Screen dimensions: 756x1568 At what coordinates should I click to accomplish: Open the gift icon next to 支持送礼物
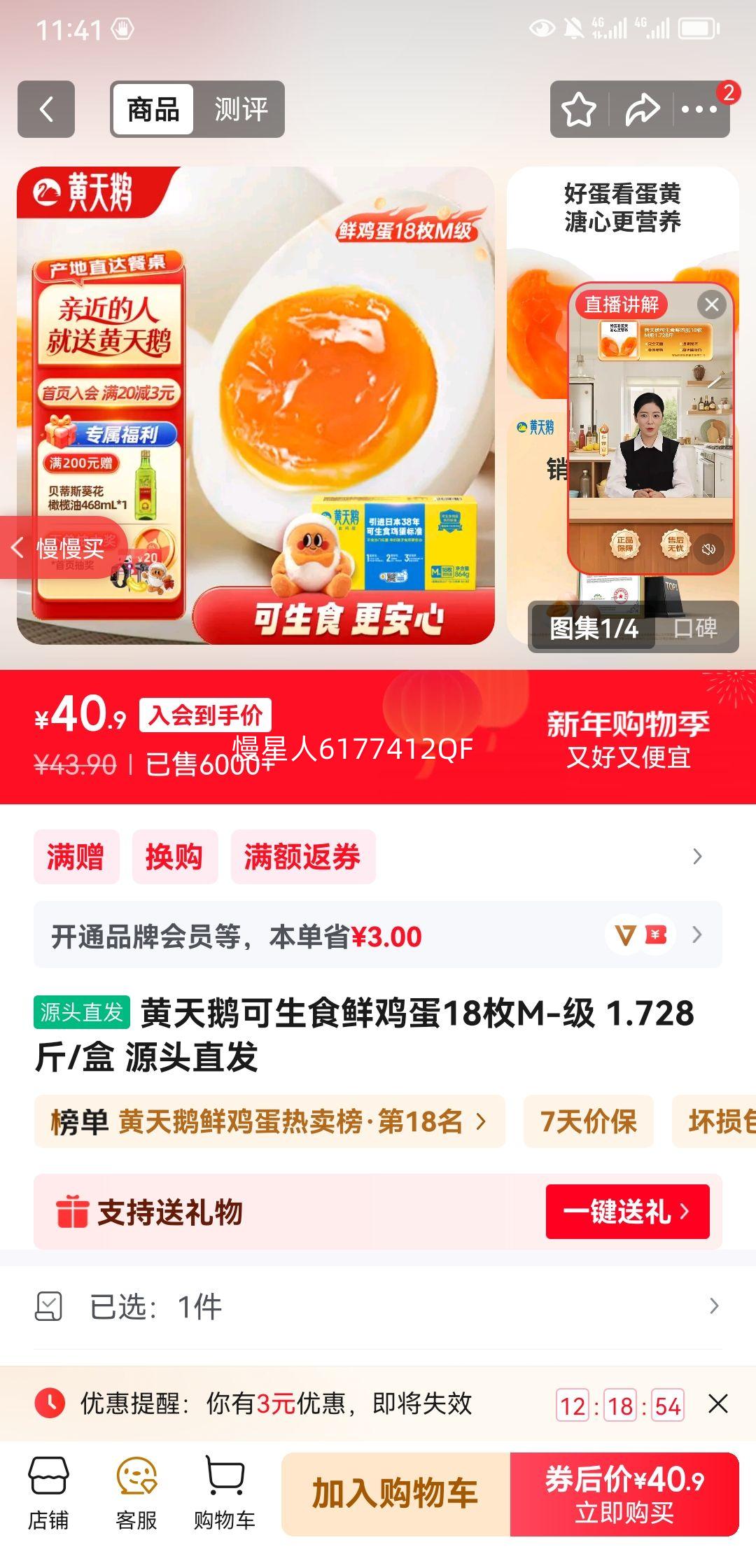[73, 1211]
